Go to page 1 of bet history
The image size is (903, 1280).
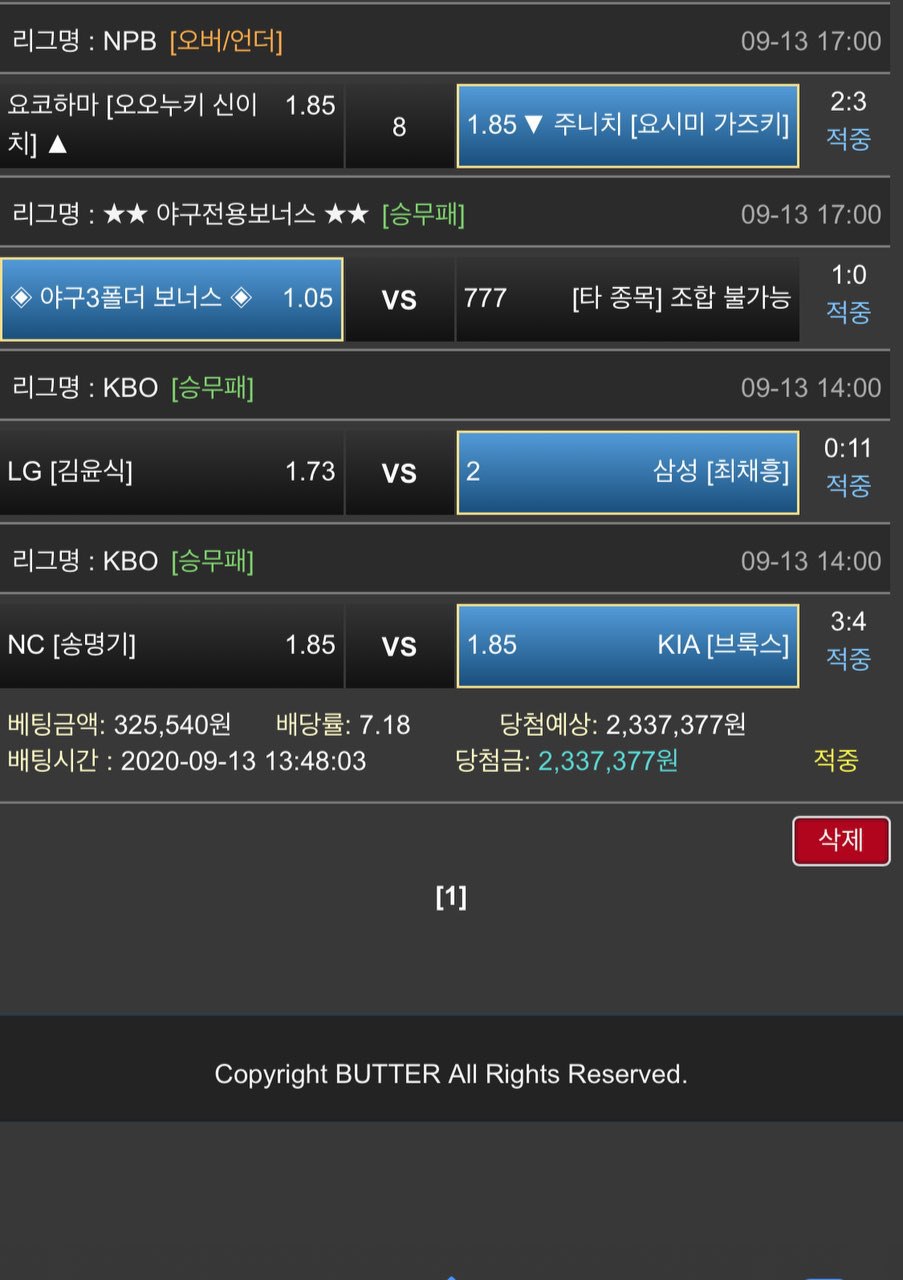tap(451, 897)
